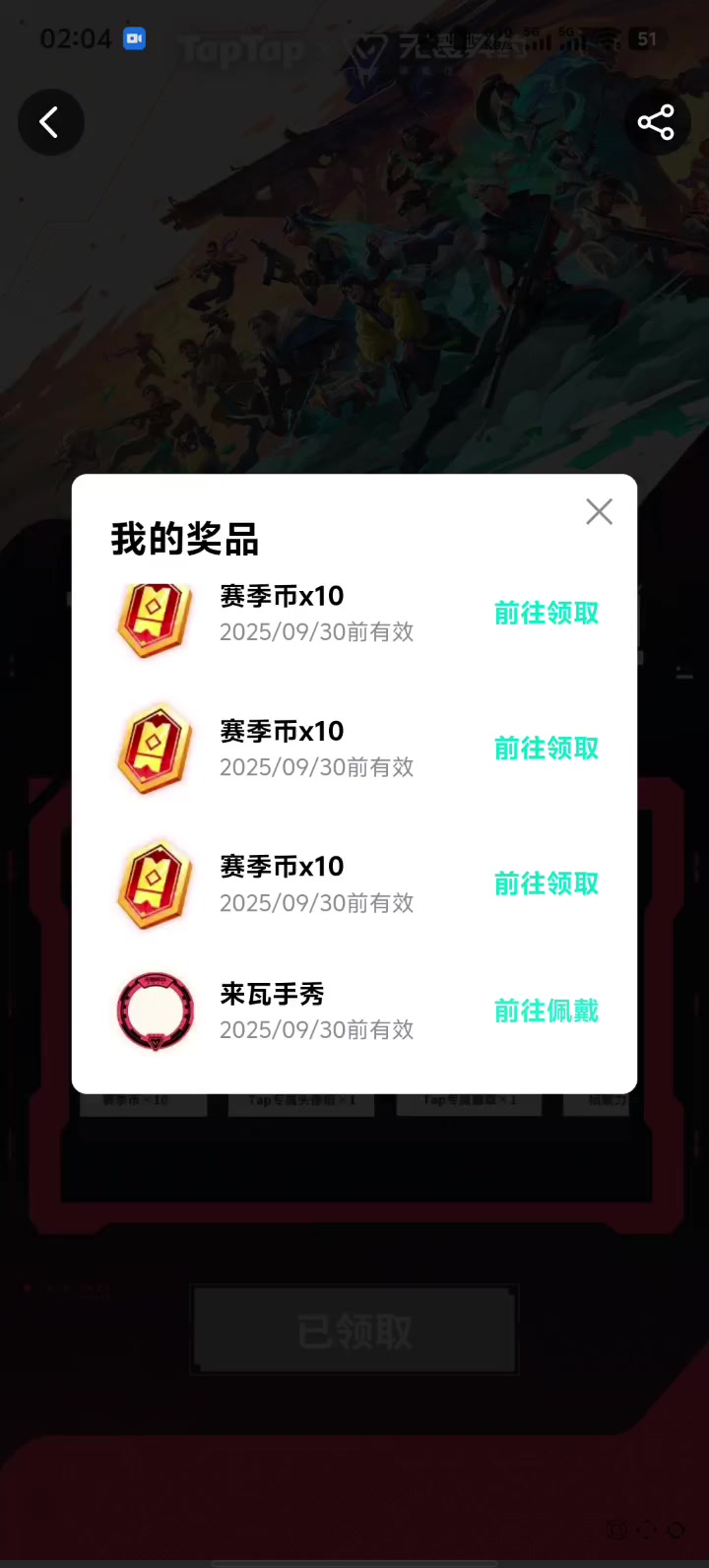Tap 前往领取 on the first 赛季币x10 reward
The image size is (709, 1568).
tap(546, 614)
